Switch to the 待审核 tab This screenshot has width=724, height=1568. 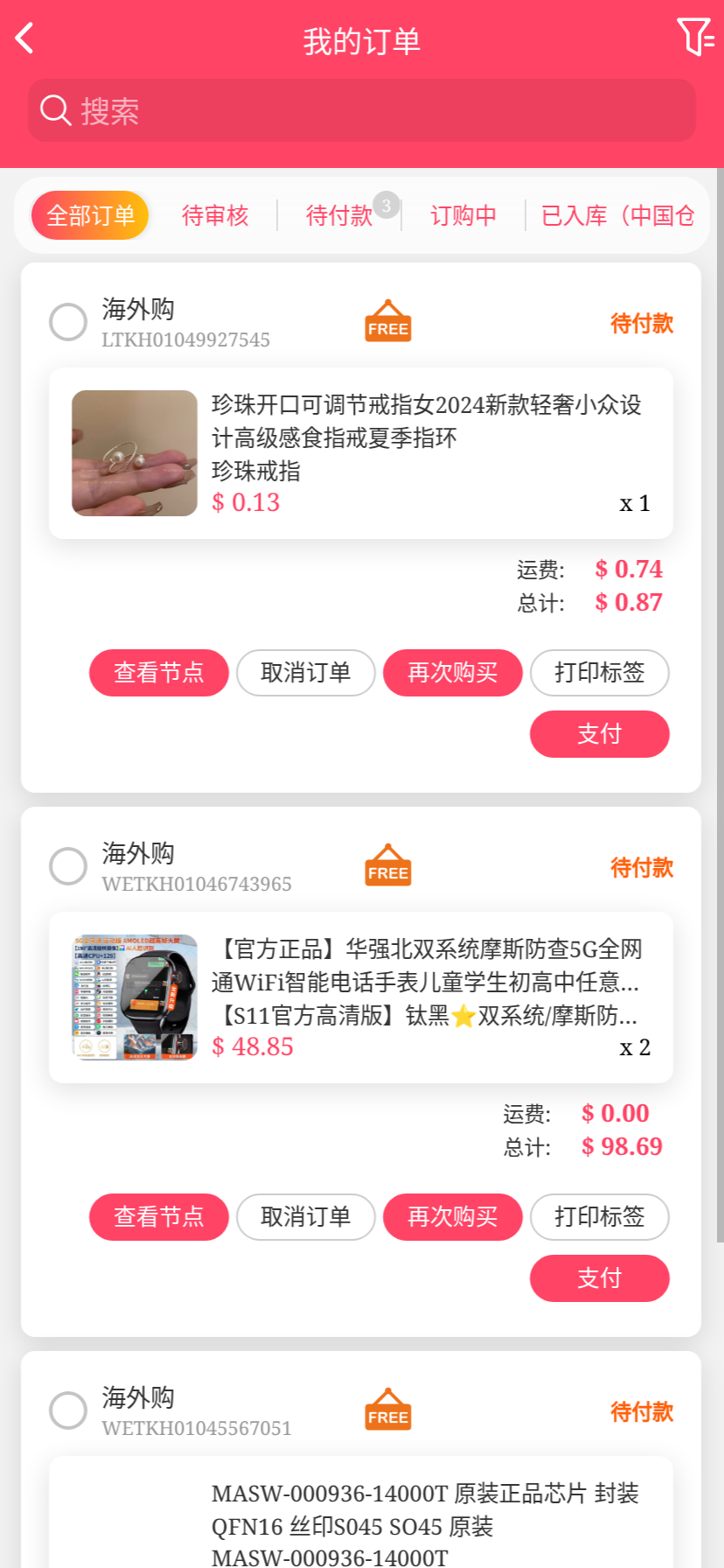tap(215, 215)
